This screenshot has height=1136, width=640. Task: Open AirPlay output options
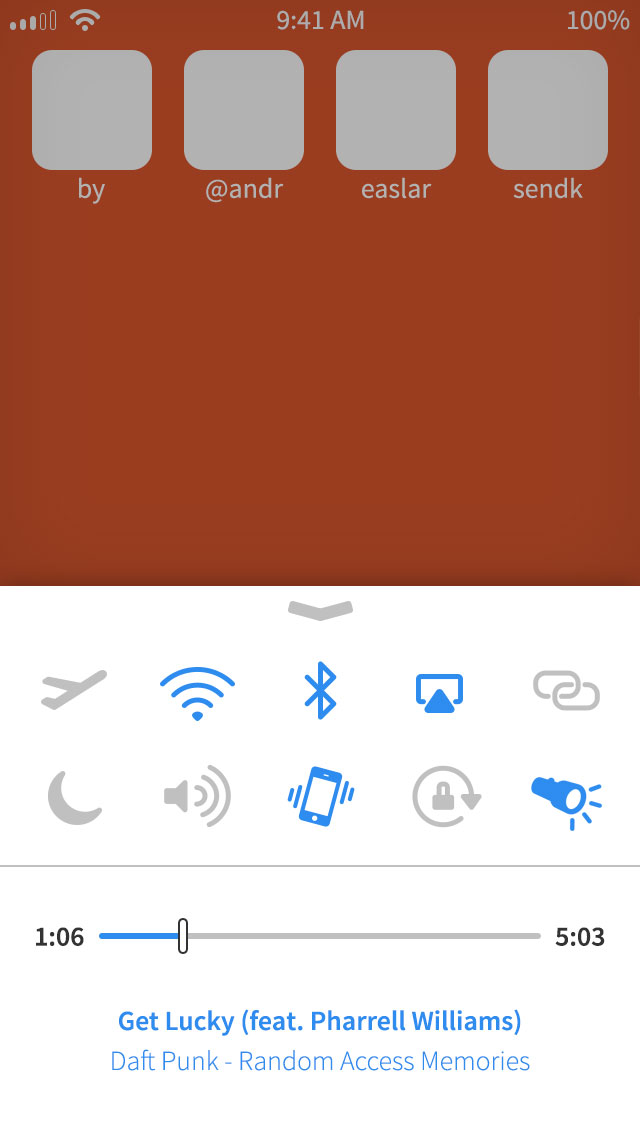tap(441, 692)
